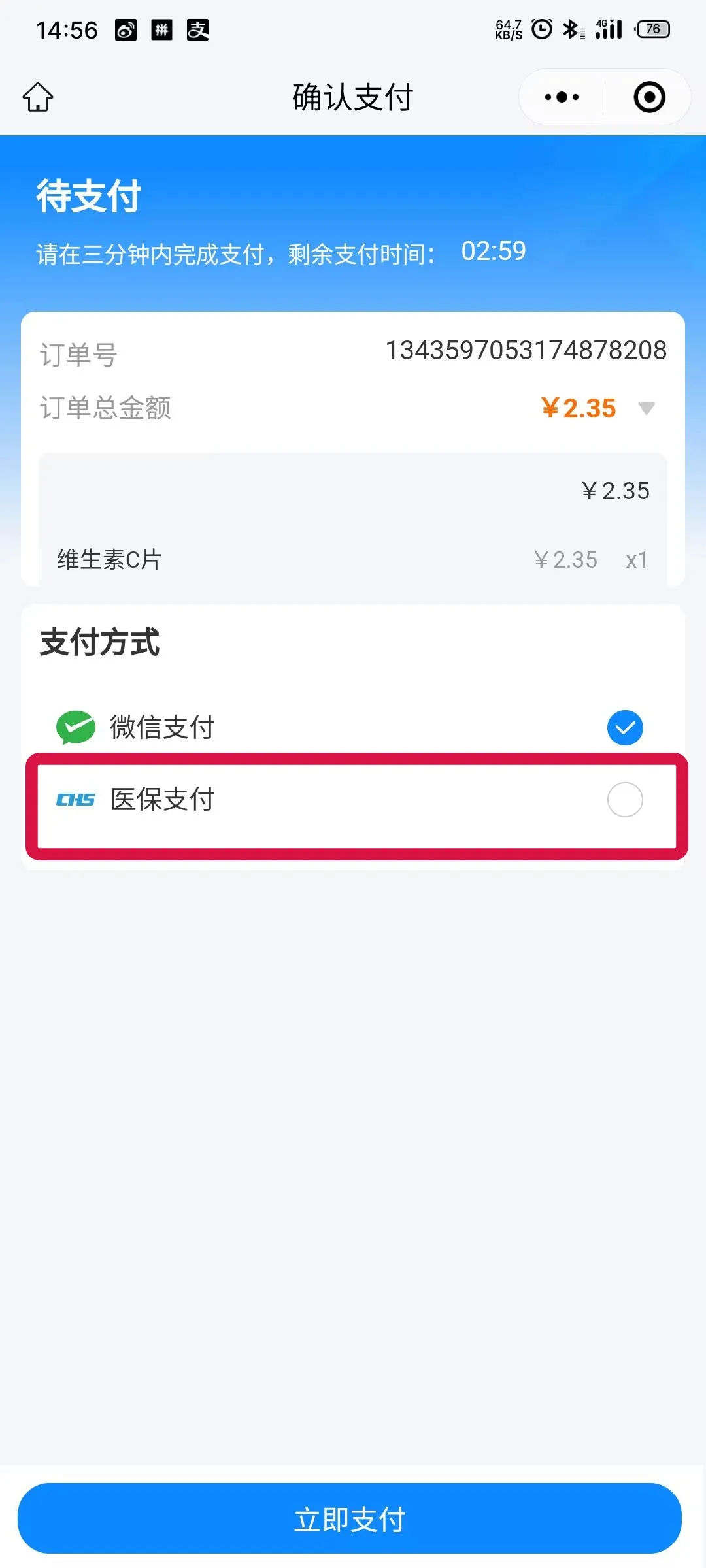Close the mini program with the circle button
Viewport: 706px width, 1568px height.
click(649, 97)
